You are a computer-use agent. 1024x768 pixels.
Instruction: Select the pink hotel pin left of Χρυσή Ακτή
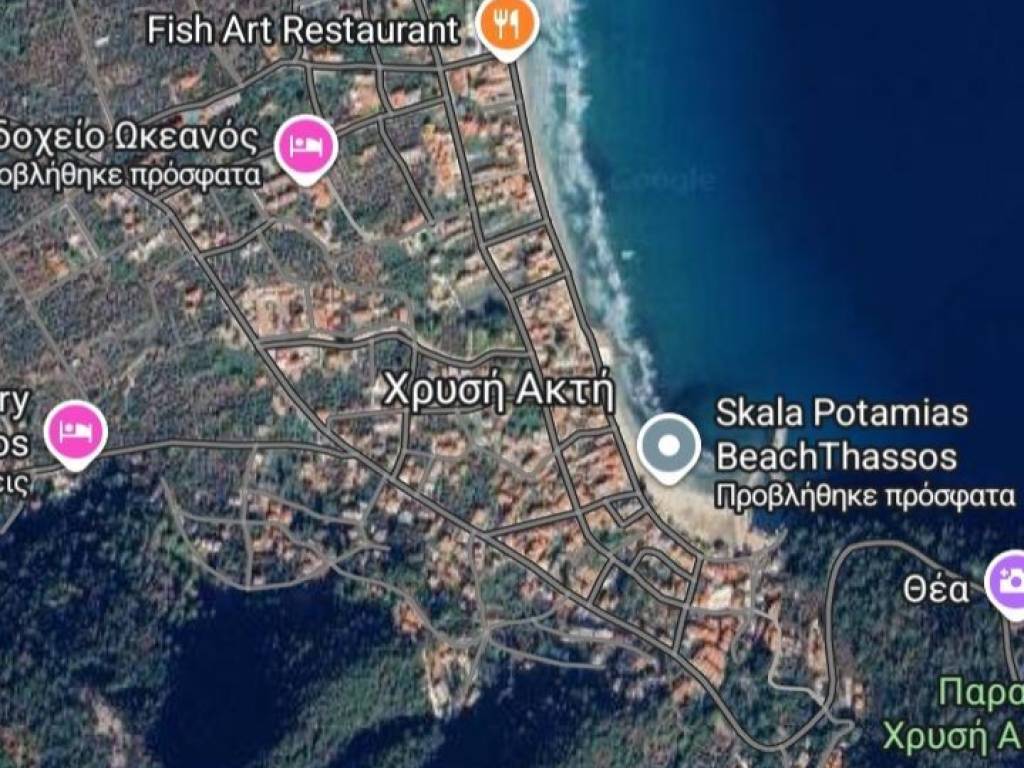(74, 432)
